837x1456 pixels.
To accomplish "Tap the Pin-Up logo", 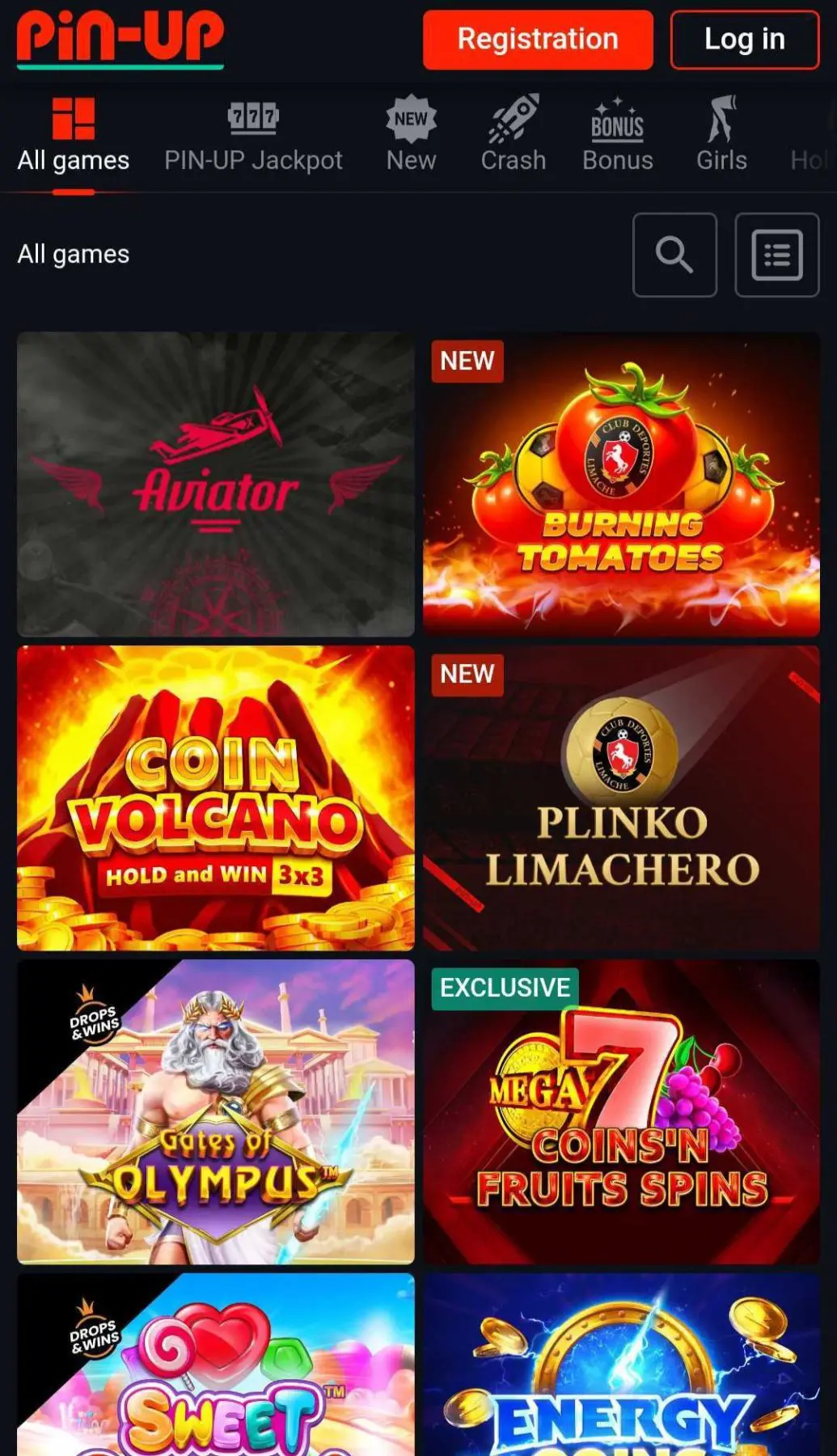I will point(120,39).
